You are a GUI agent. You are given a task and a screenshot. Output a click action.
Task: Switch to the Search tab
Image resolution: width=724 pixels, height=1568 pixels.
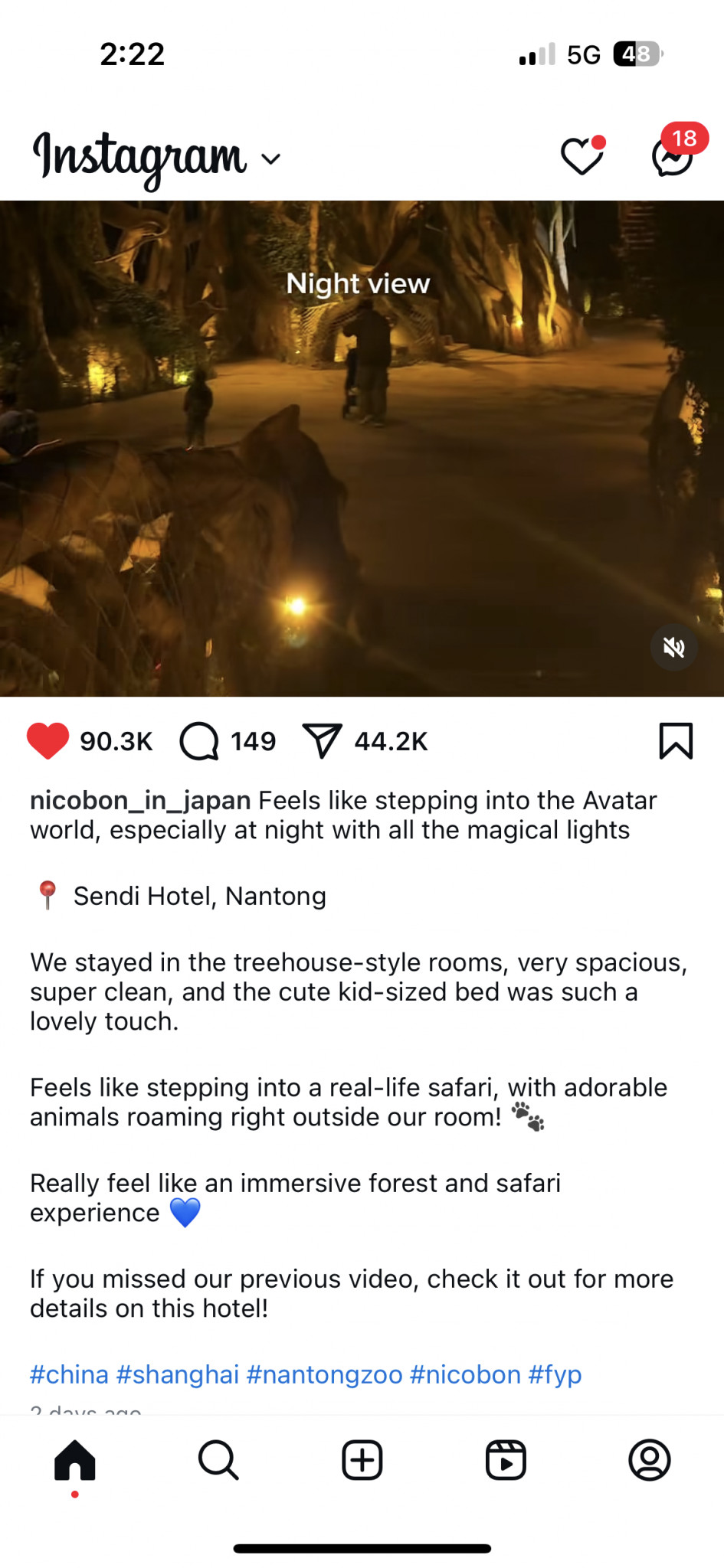click(x=218, y=1460)
